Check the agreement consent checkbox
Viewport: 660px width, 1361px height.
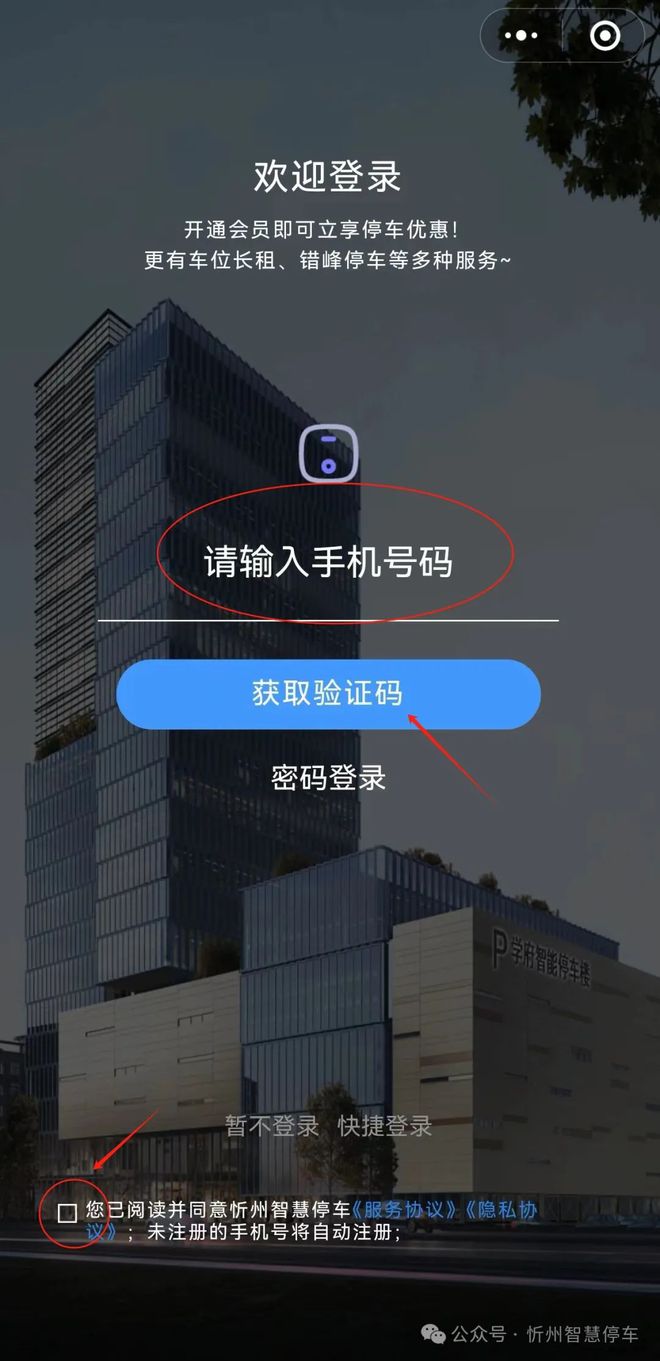tap(67, 1213)
